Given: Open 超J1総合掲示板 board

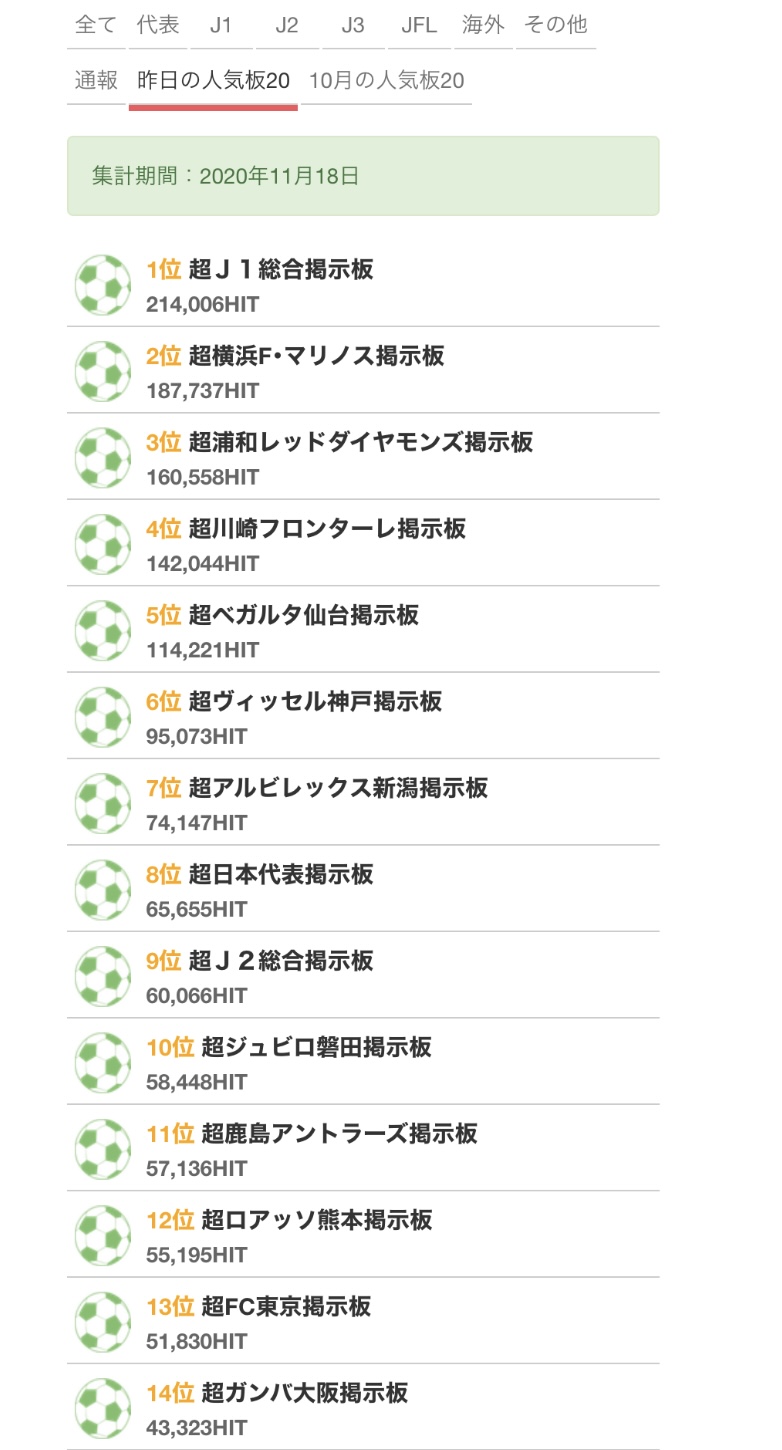Looking at the screenshot, I should coord(363,284).
